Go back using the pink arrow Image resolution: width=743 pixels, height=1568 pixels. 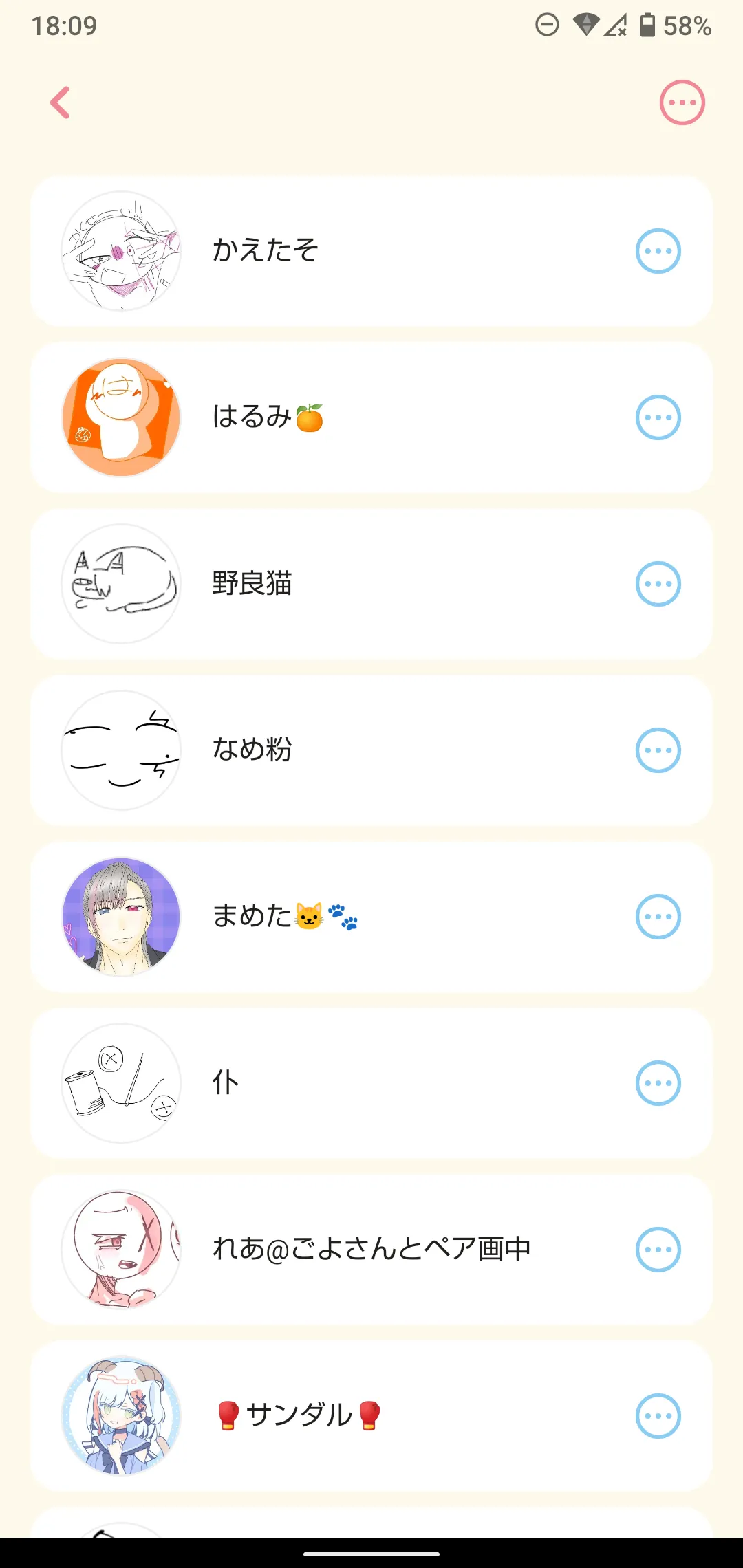(x=61, y=103)
